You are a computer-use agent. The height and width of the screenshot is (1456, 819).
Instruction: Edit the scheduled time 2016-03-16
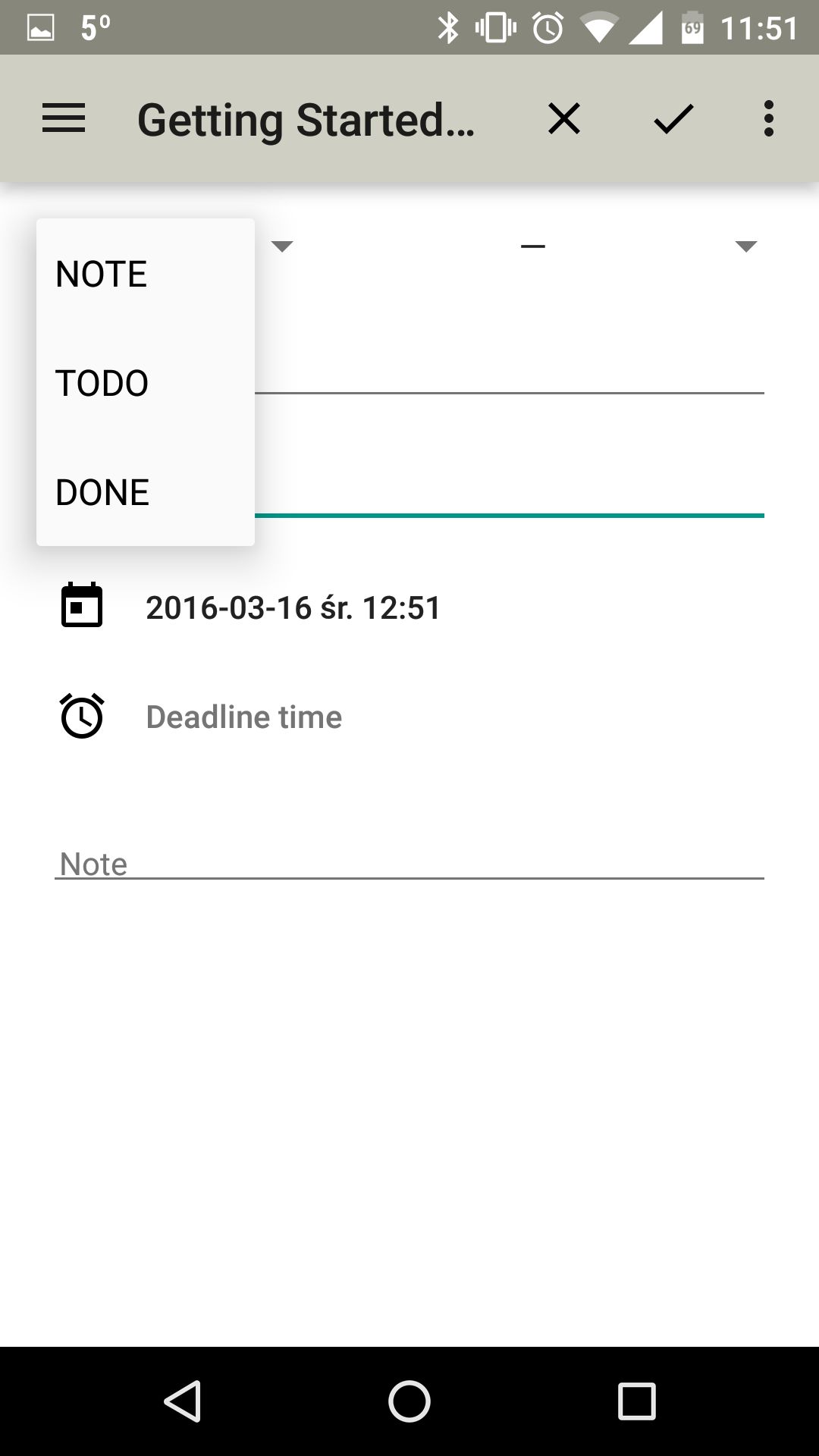coord(293,607)
